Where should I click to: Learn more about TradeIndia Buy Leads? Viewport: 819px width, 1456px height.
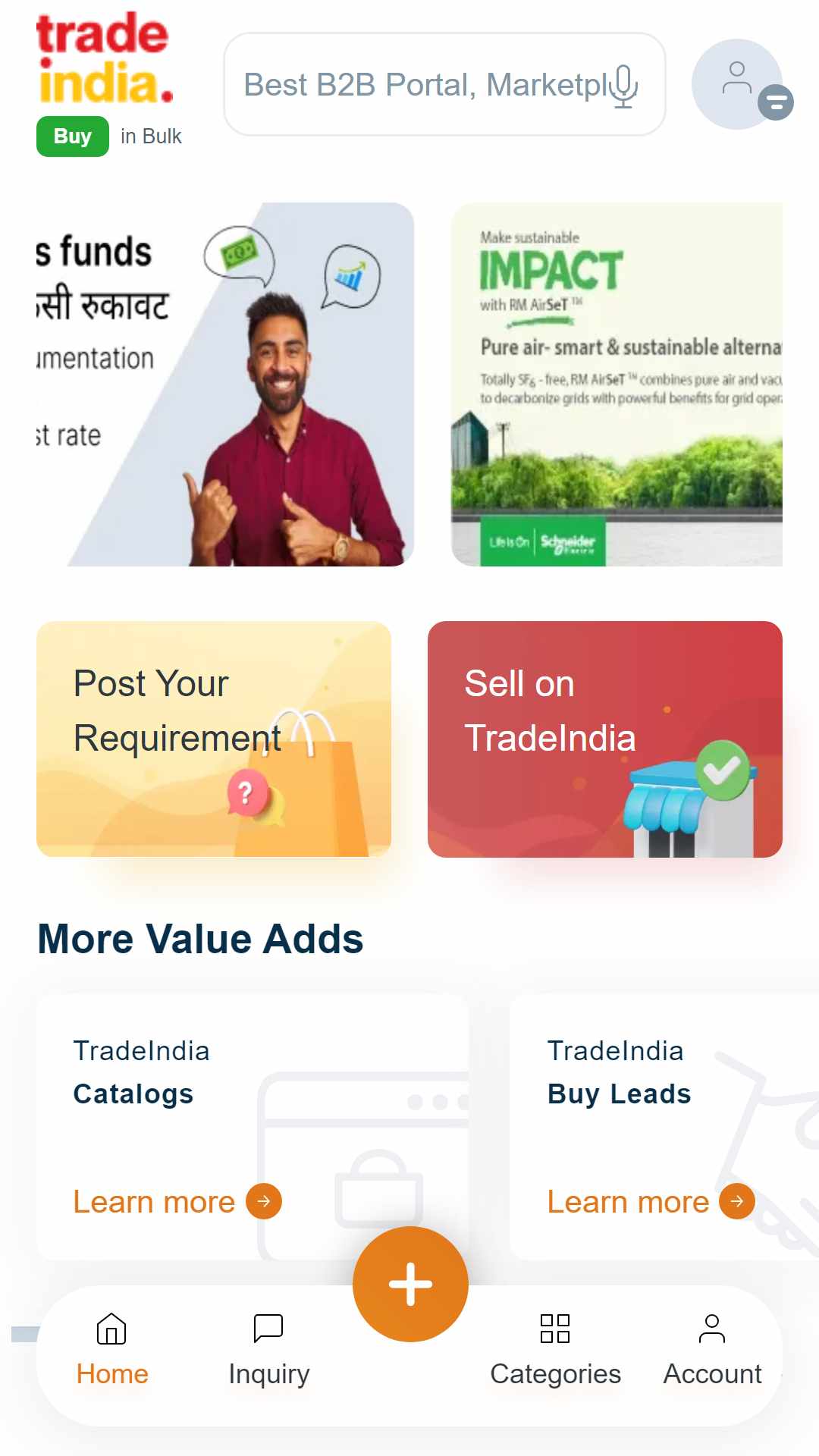click(651, 1202)
